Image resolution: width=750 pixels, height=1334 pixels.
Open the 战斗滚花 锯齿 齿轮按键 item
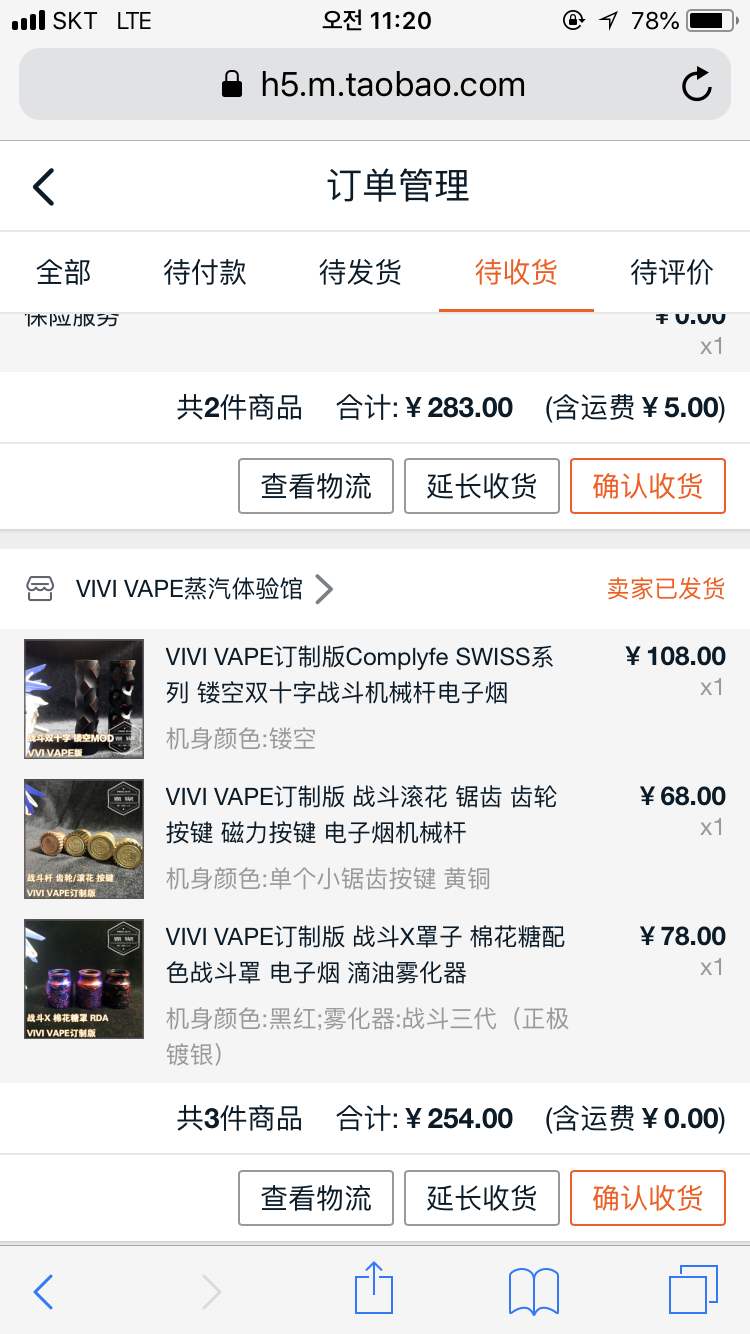360,815
